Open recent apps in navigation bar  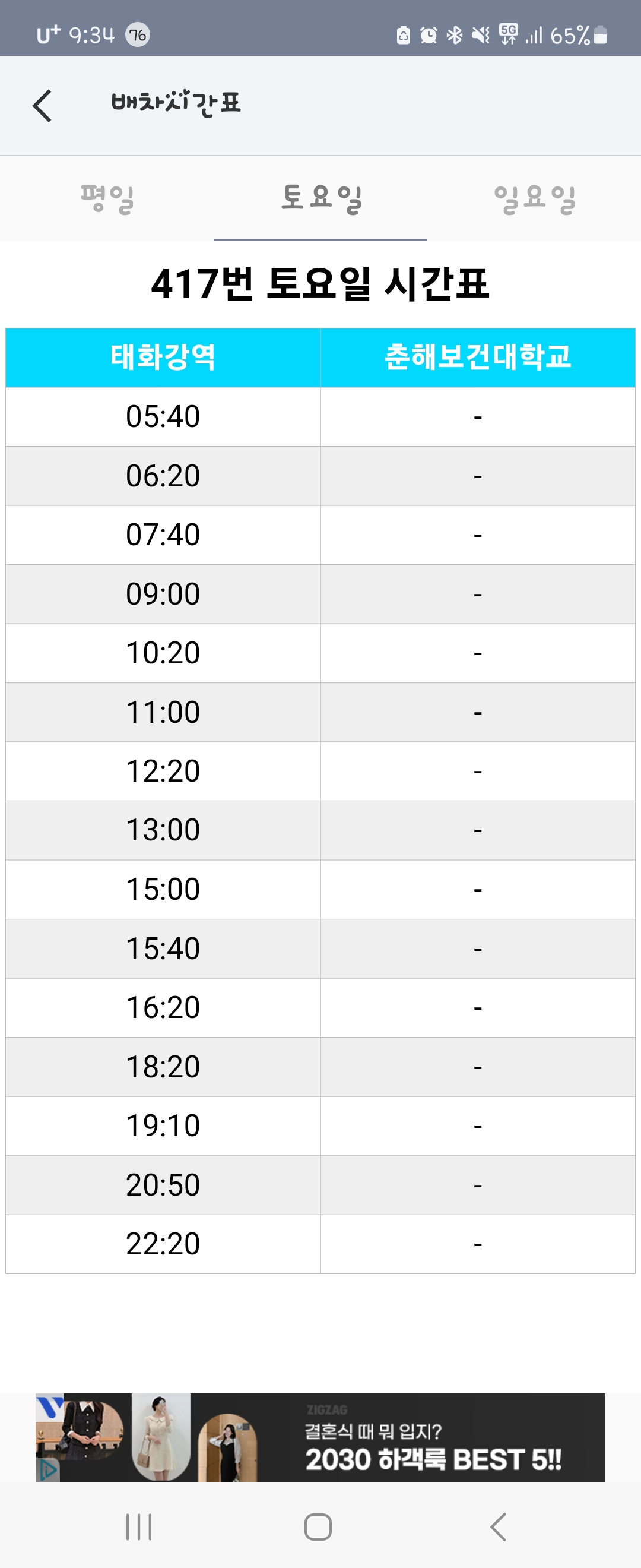click(139, 1526)
